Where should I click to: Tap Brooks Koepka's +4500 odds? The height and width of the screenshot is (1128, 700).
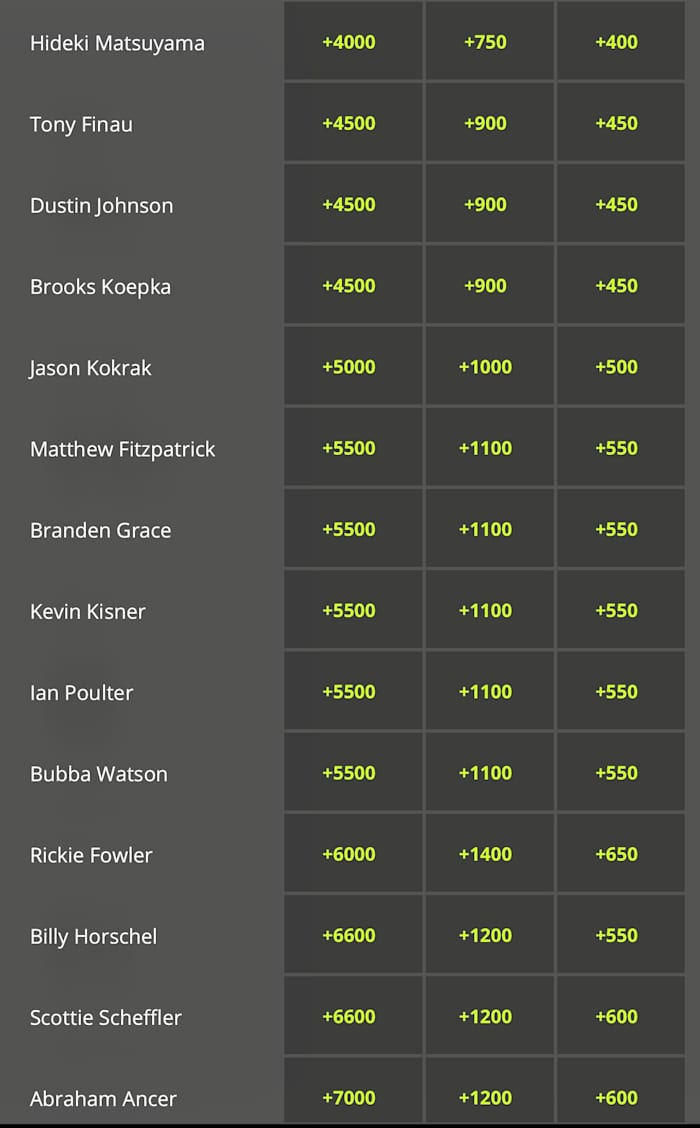point(349,285)
